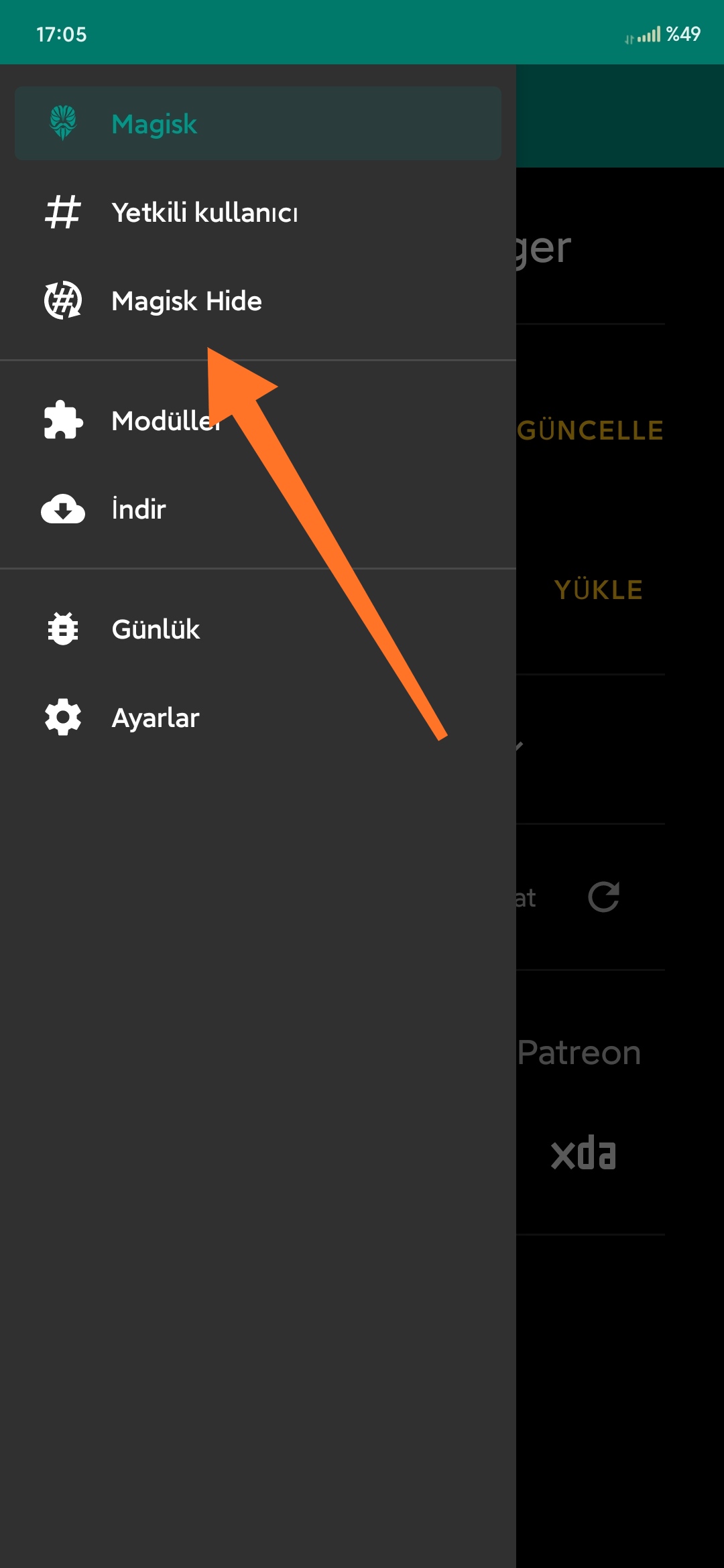This screenshot has width=724, height=1568.
Task: Open Magisk Hide
Action: pos(258,301)
